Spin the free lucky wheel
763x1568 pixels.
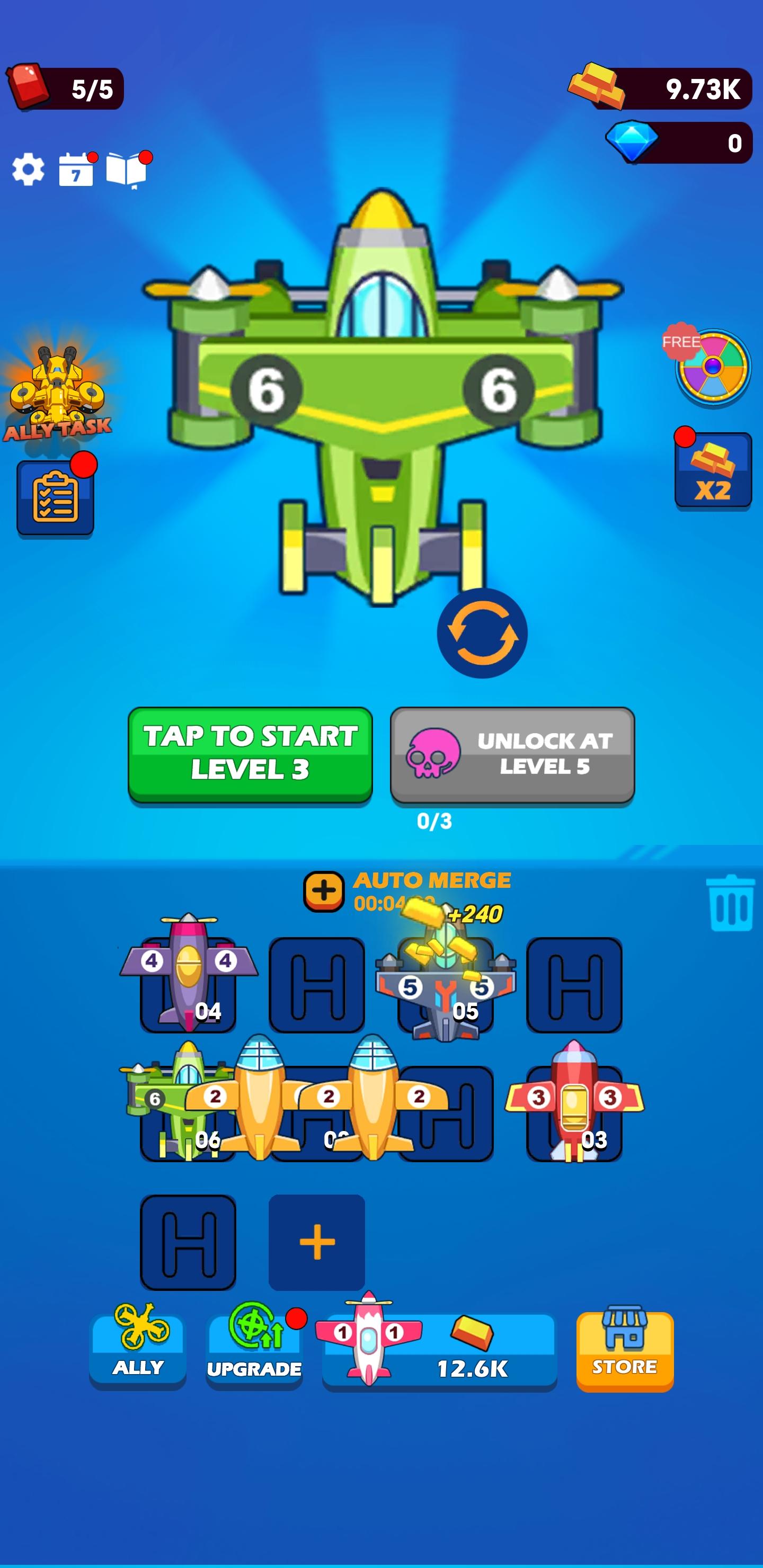click(x=712, y=367)
